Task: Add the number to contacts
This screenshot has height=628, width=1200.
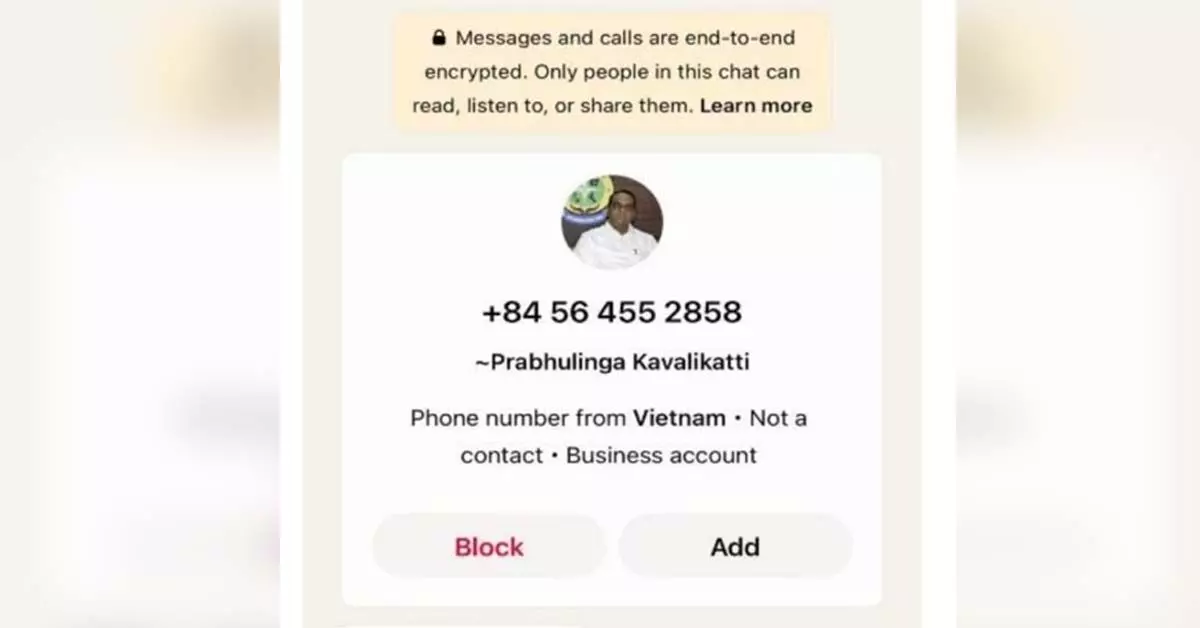Action: point(735,547)
